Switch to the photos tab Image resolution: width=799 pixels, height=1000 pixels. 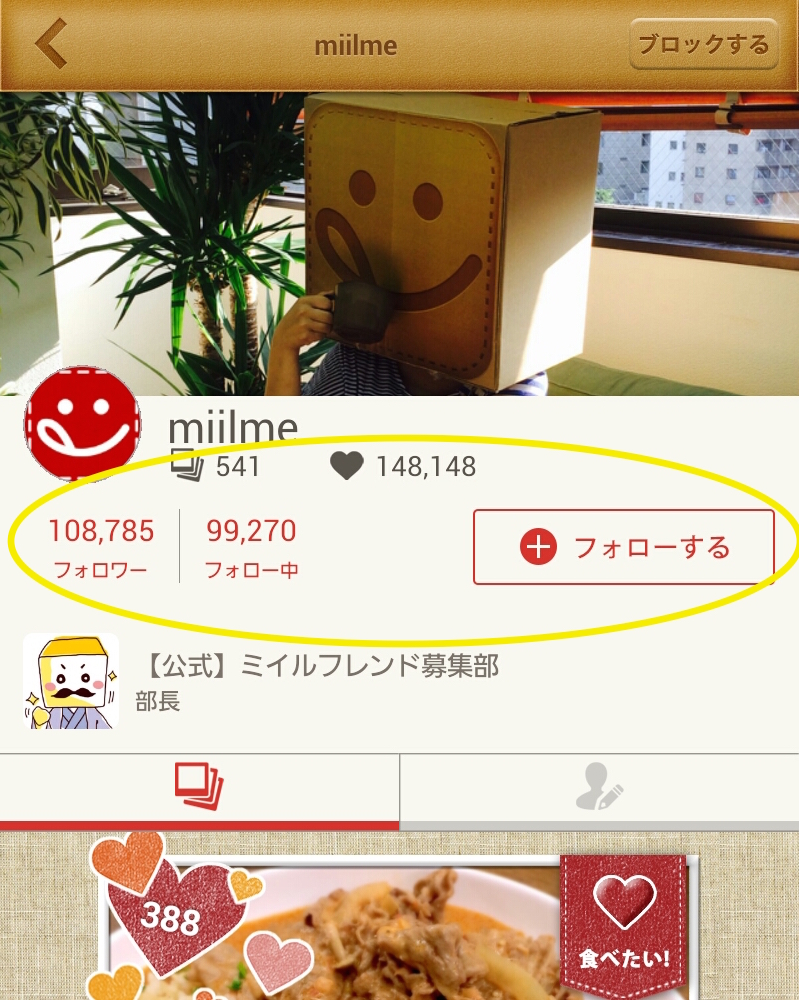click(x=198, y=786)
